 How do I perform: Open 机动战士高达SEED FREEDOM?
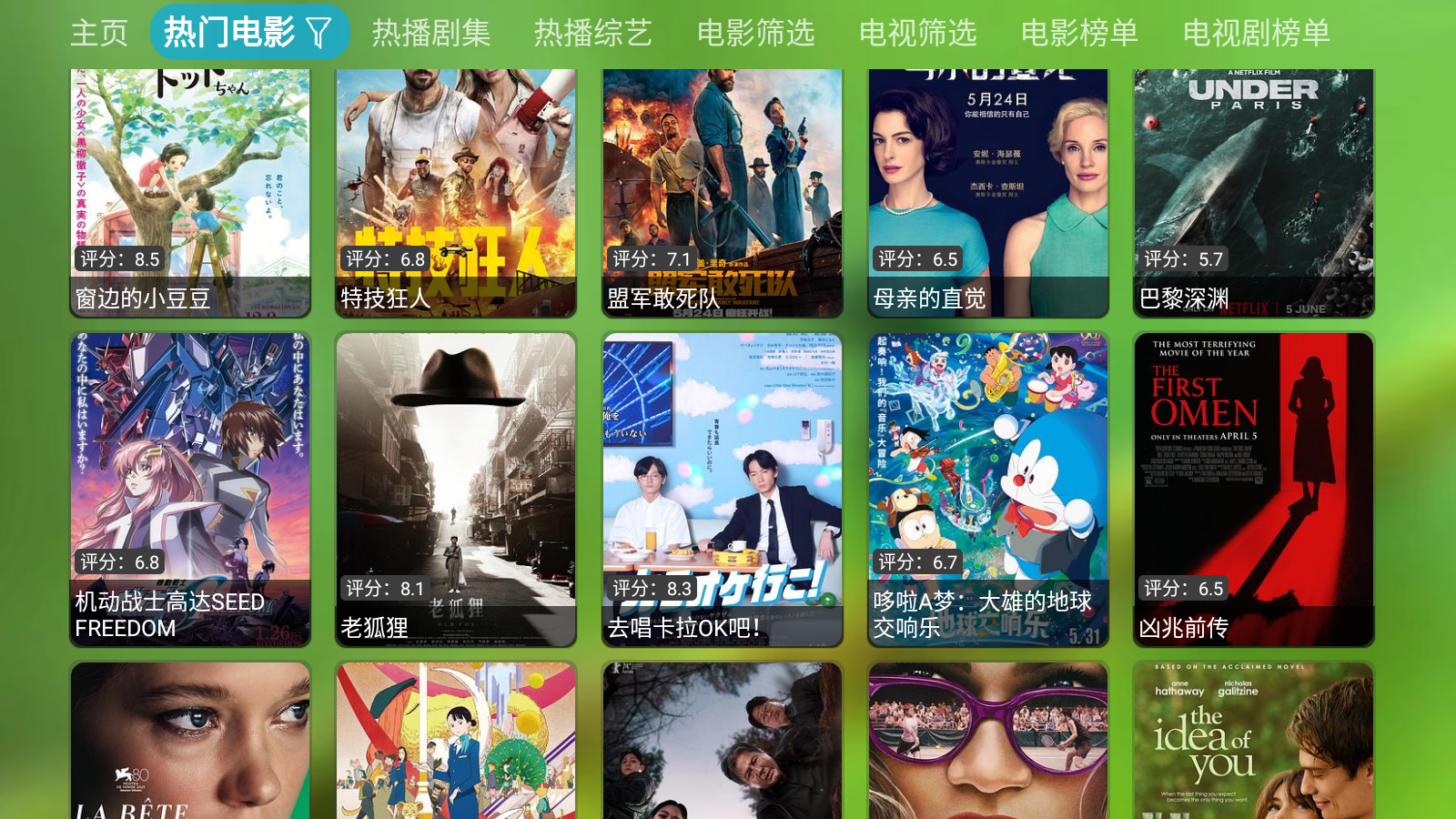pyautogui.click(x=190, y=489)
